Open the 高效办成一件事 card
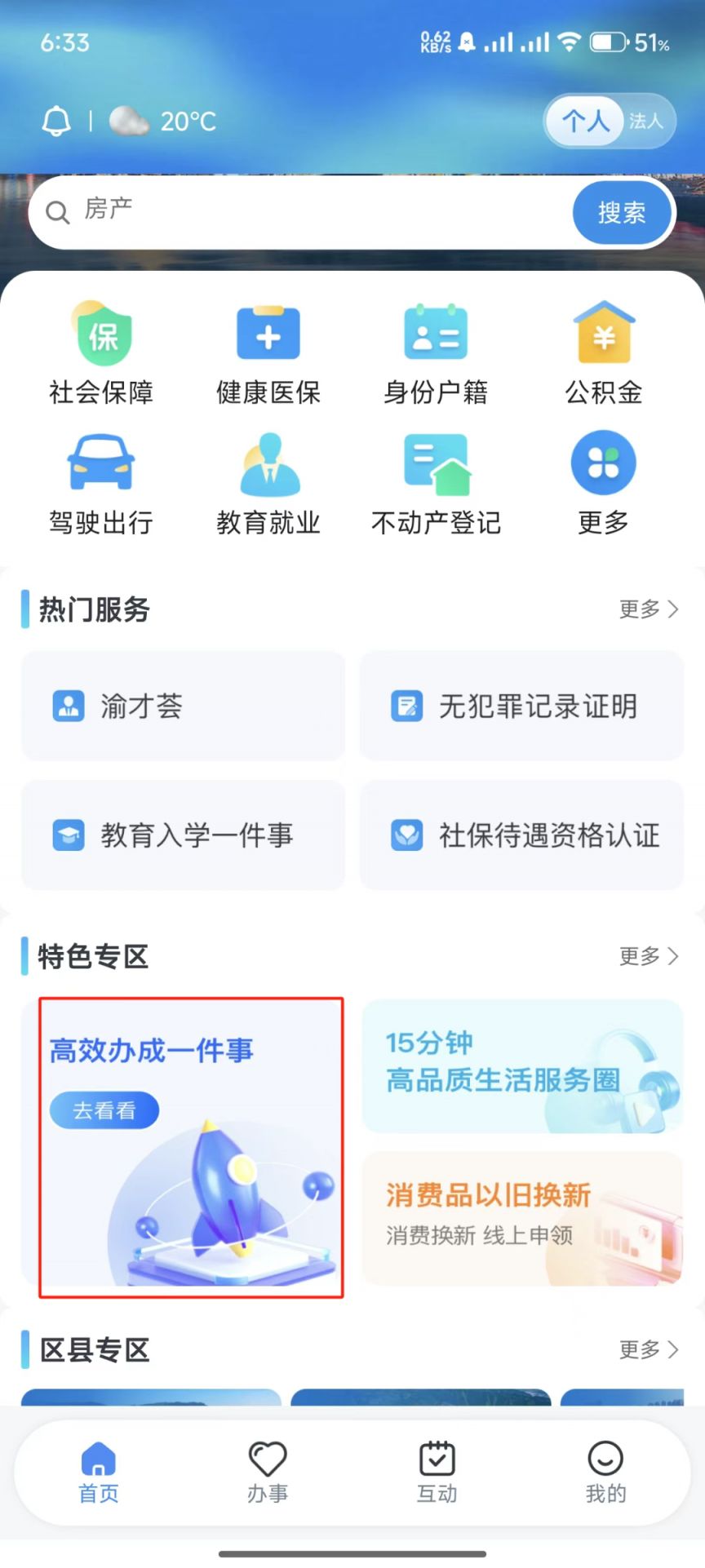The height and width of the screenshot is (1568, 705). tap(191, 1147)
